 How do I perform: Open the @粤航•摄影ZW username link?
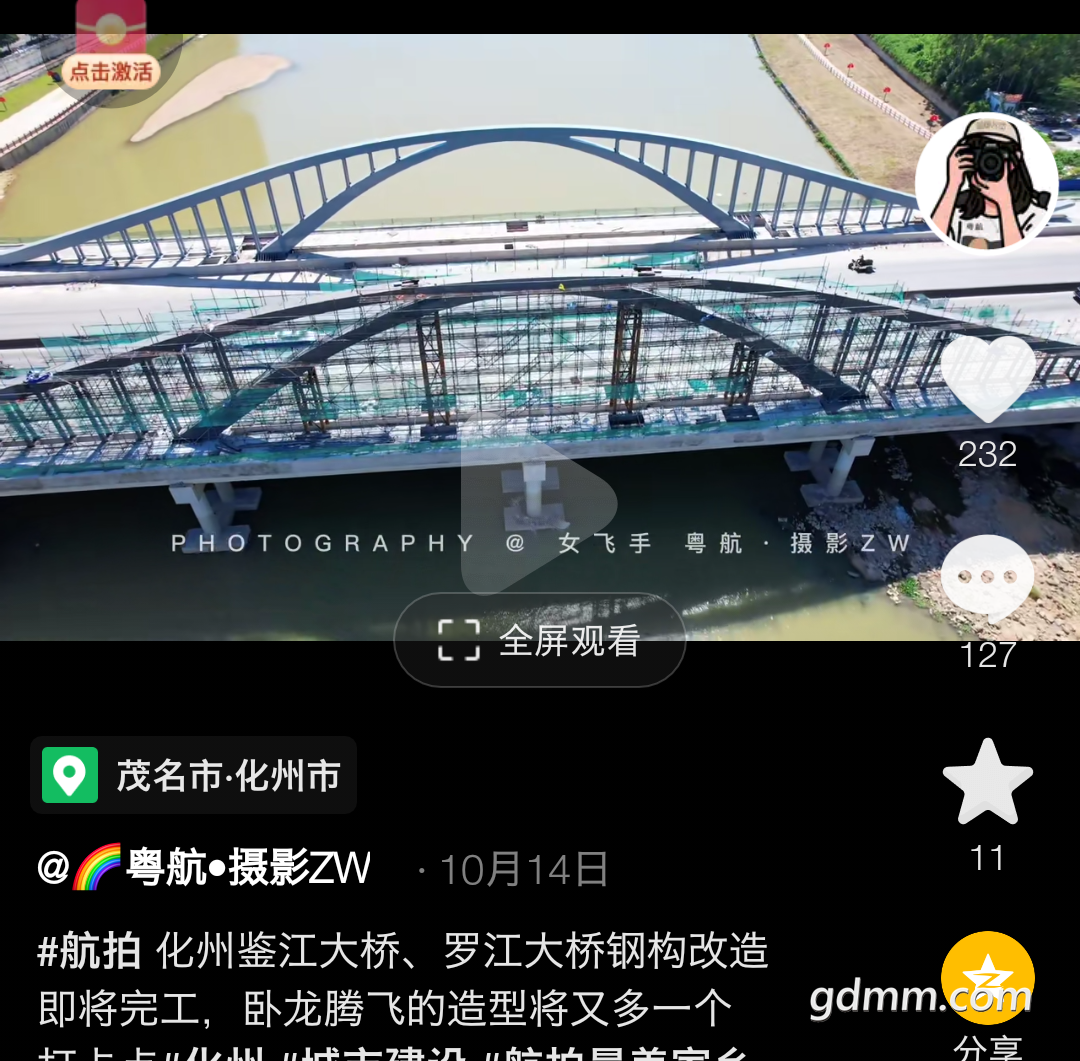[205, 868]
